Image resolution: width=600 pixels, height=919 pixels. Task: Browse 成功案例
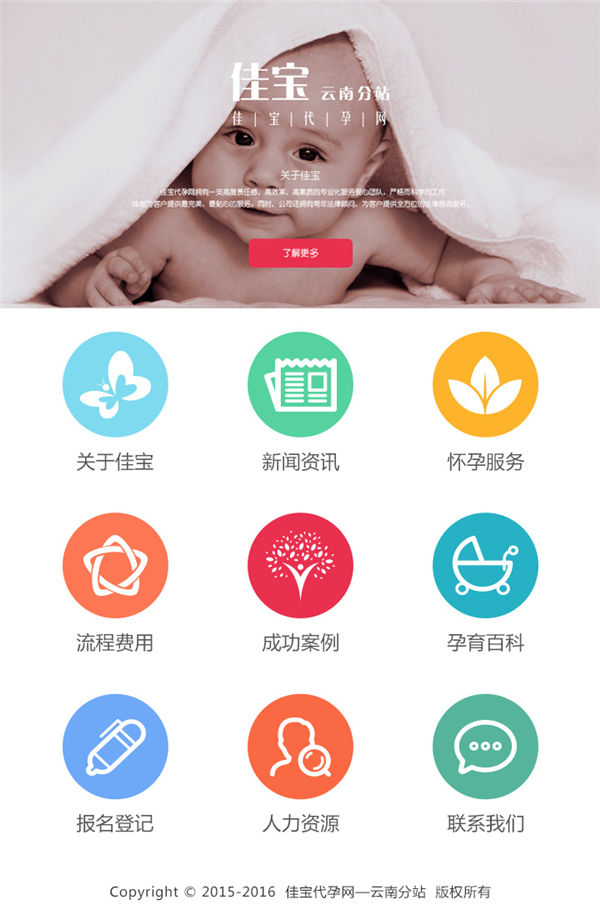click(x=300, y=566)
